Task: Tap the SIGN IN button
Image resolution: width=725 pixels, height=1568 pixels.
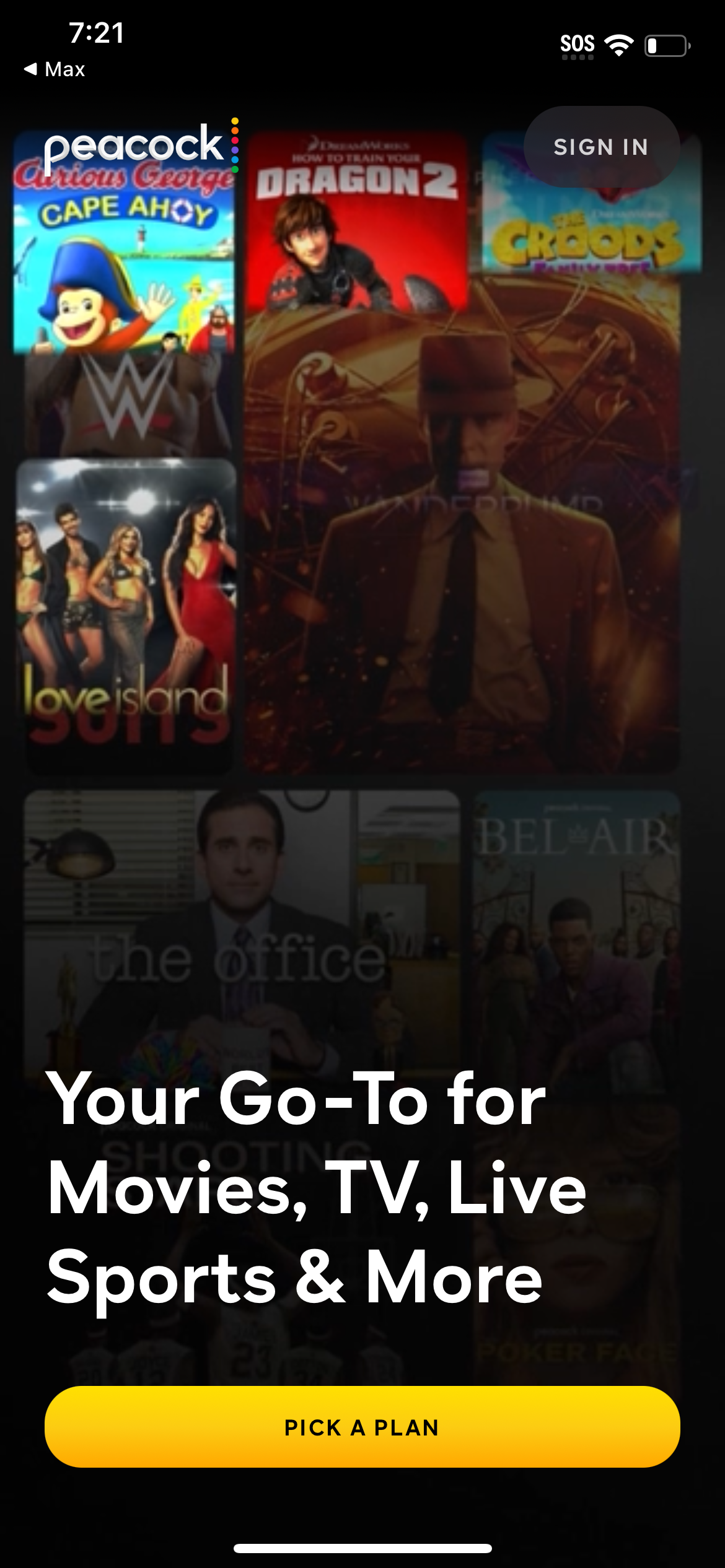Action: pos(600,147)
